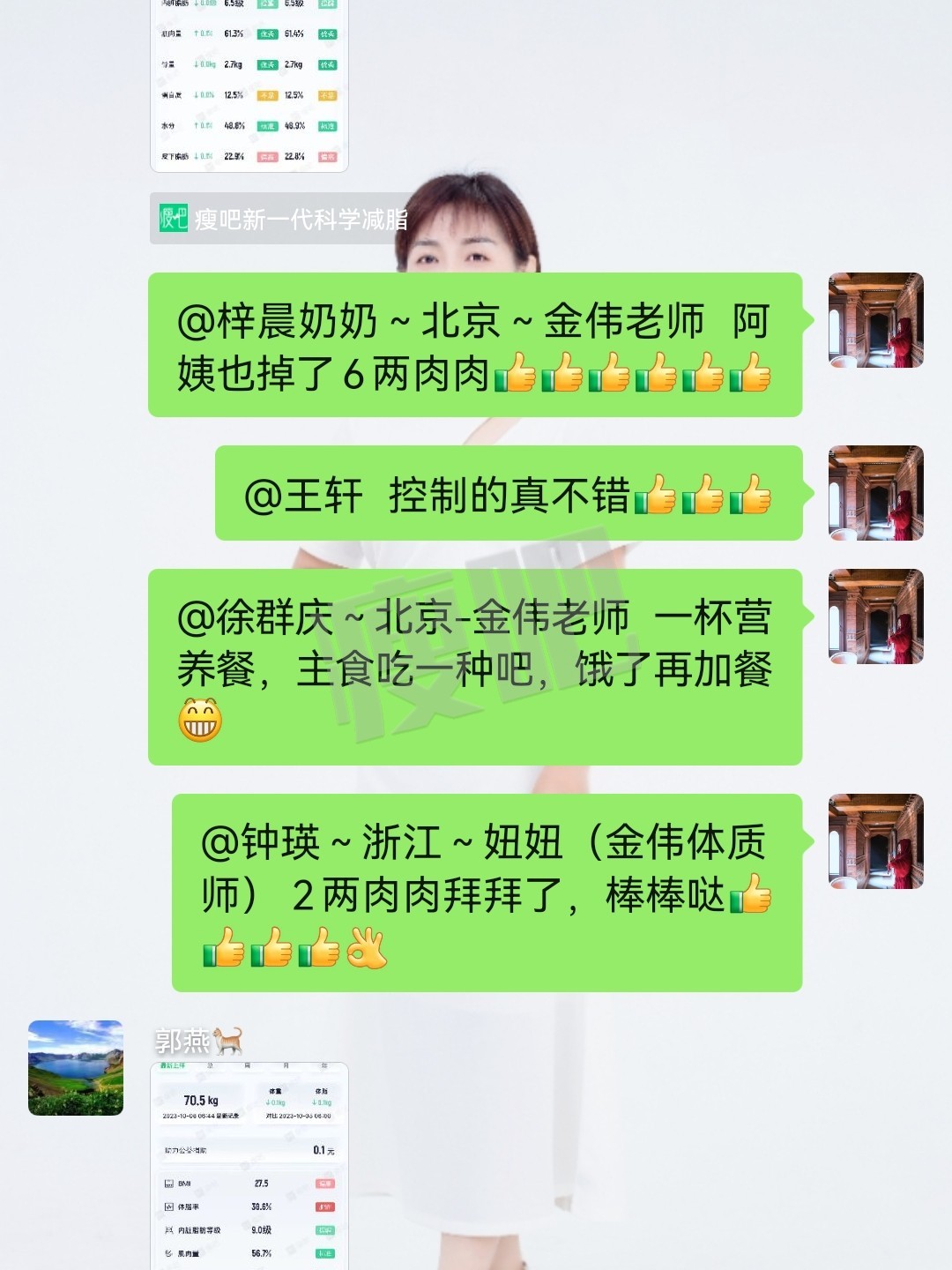Open the 瘦吧新一代科学减脂 mini program source
Screen dimensions: 952x1270
284,219
